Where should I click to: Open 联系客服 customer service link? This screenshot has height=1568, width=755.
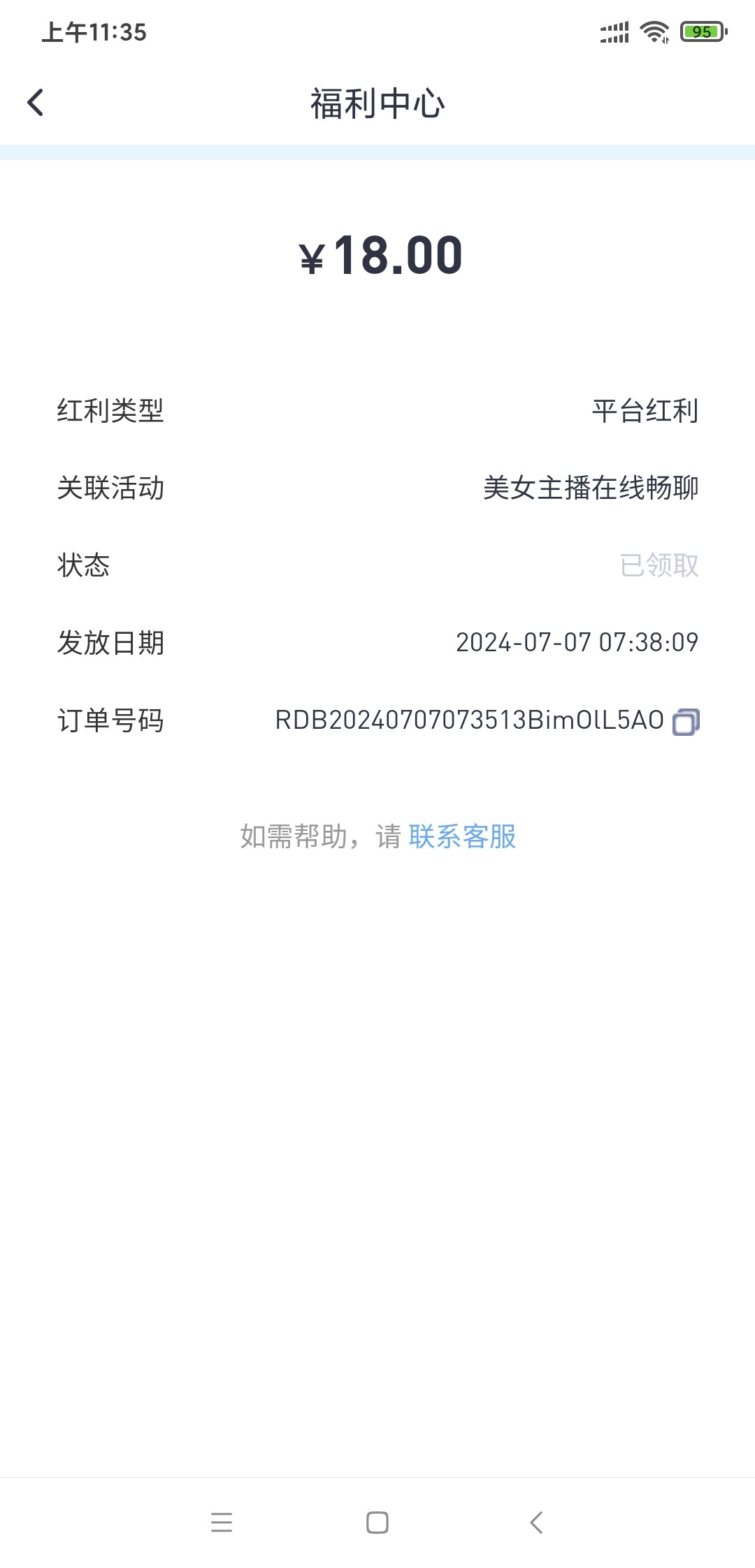coord(462,837)
